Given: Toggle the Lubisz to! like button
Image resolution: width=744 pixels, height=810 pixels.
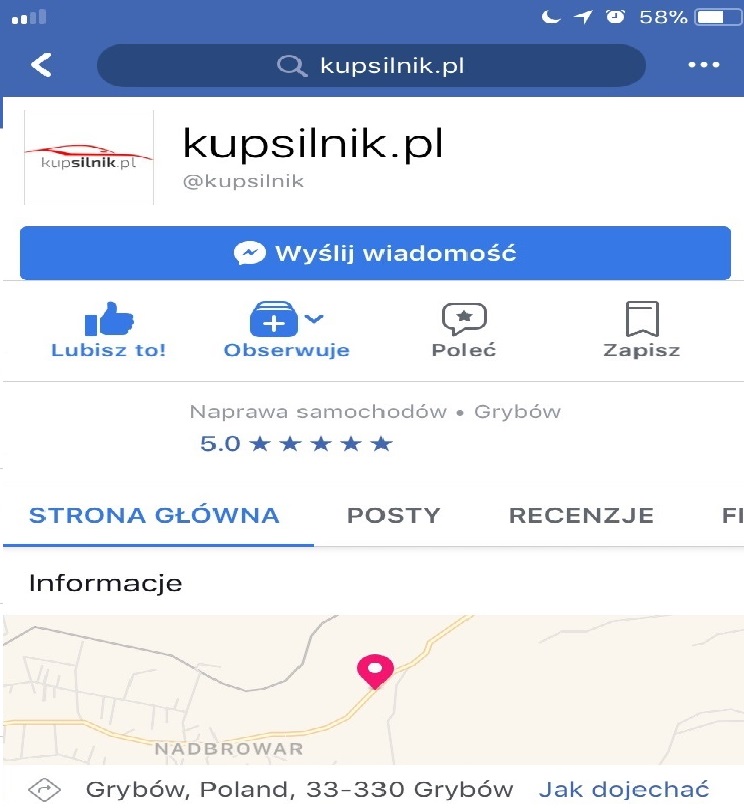Looking at the screenshot, I should (109, 331).
